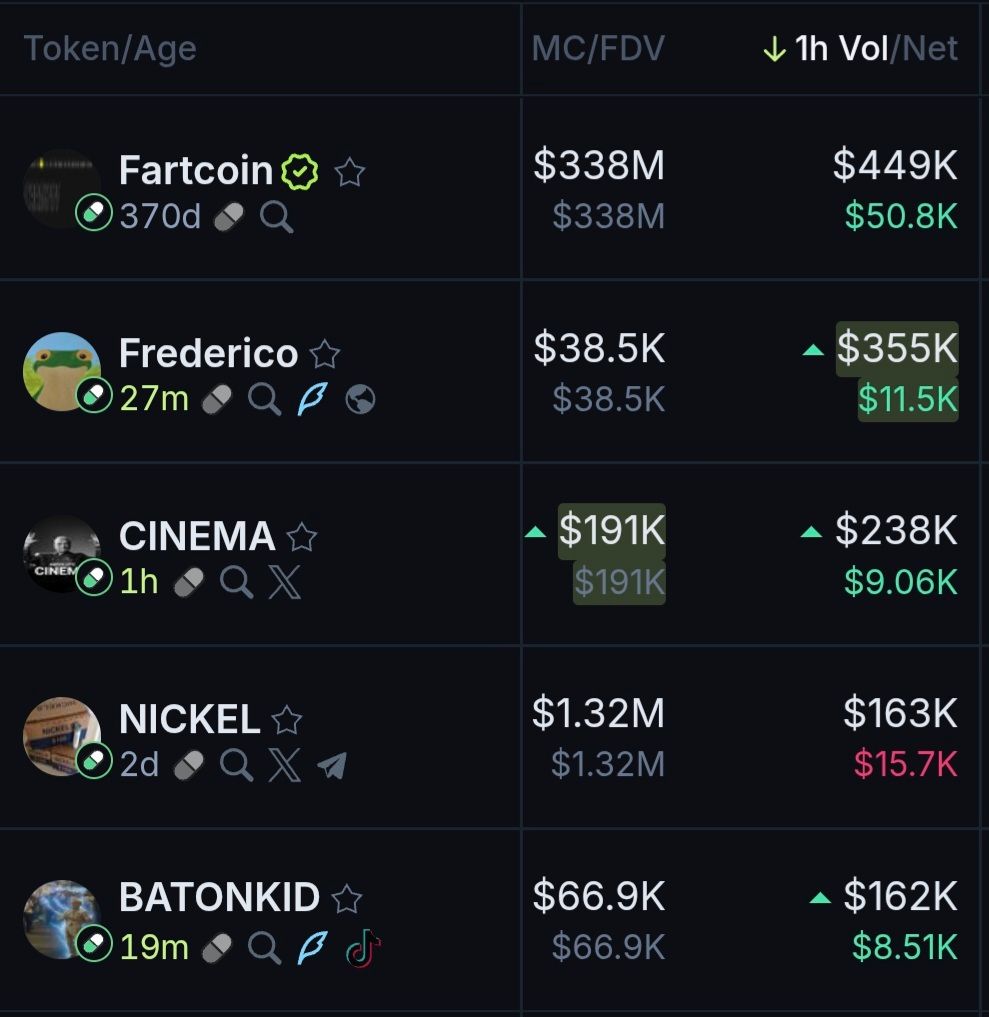
Task: Open CINEMA's X profile icon
Action: pos(285,582)
